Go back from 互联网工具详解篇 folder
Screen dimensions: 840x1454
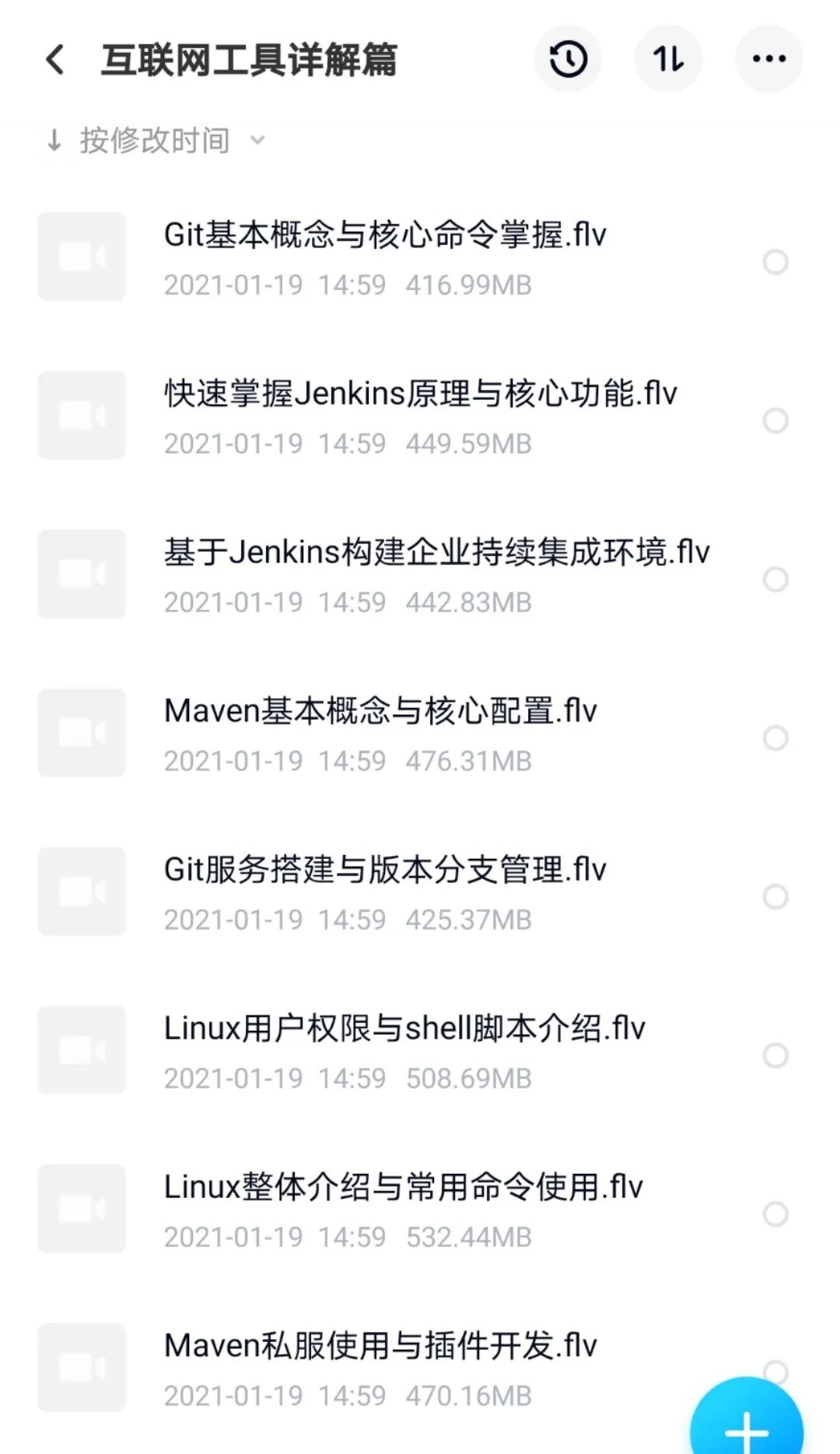(55, 60)
